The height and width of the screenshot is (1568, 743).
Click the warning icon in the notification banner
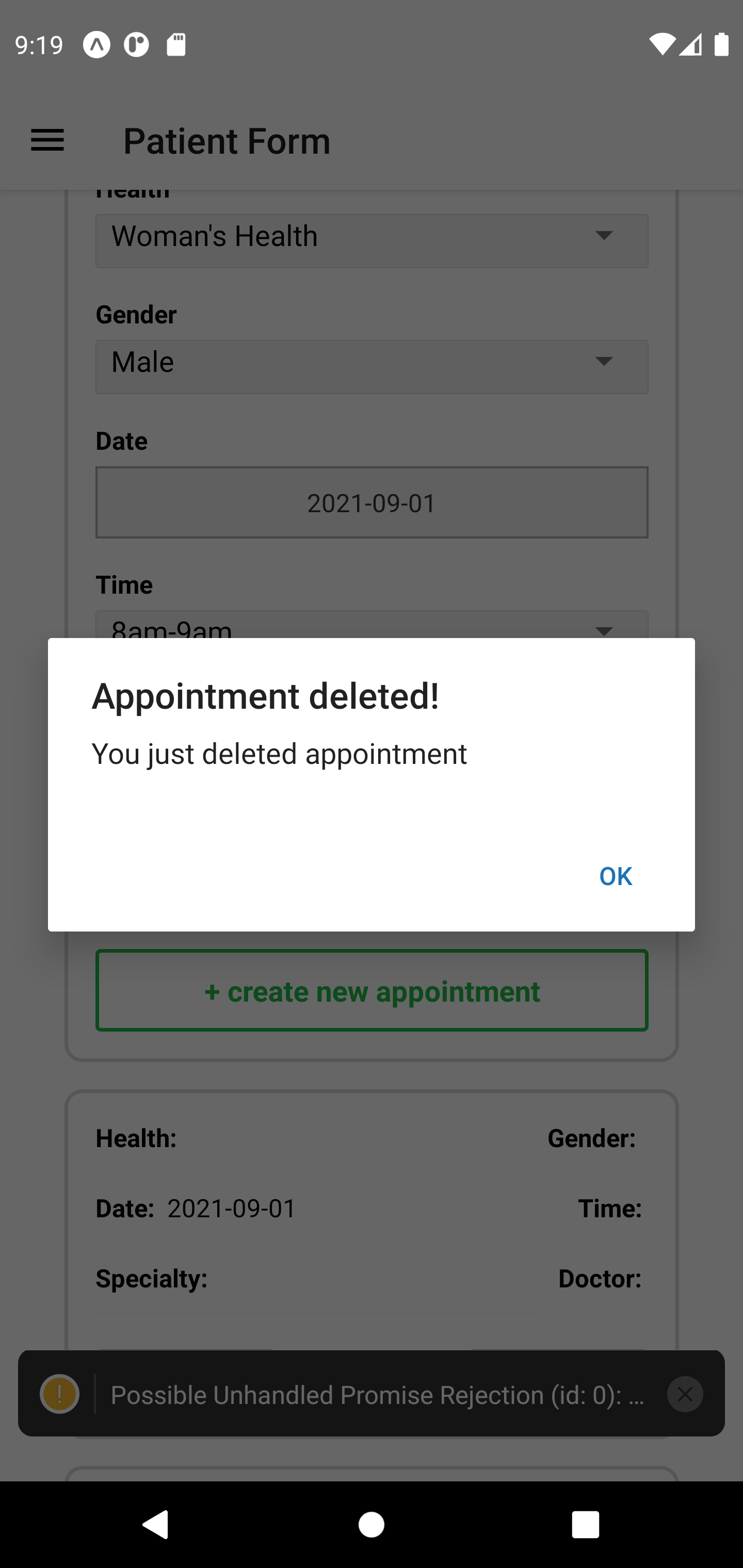(x=59, y=1394)
